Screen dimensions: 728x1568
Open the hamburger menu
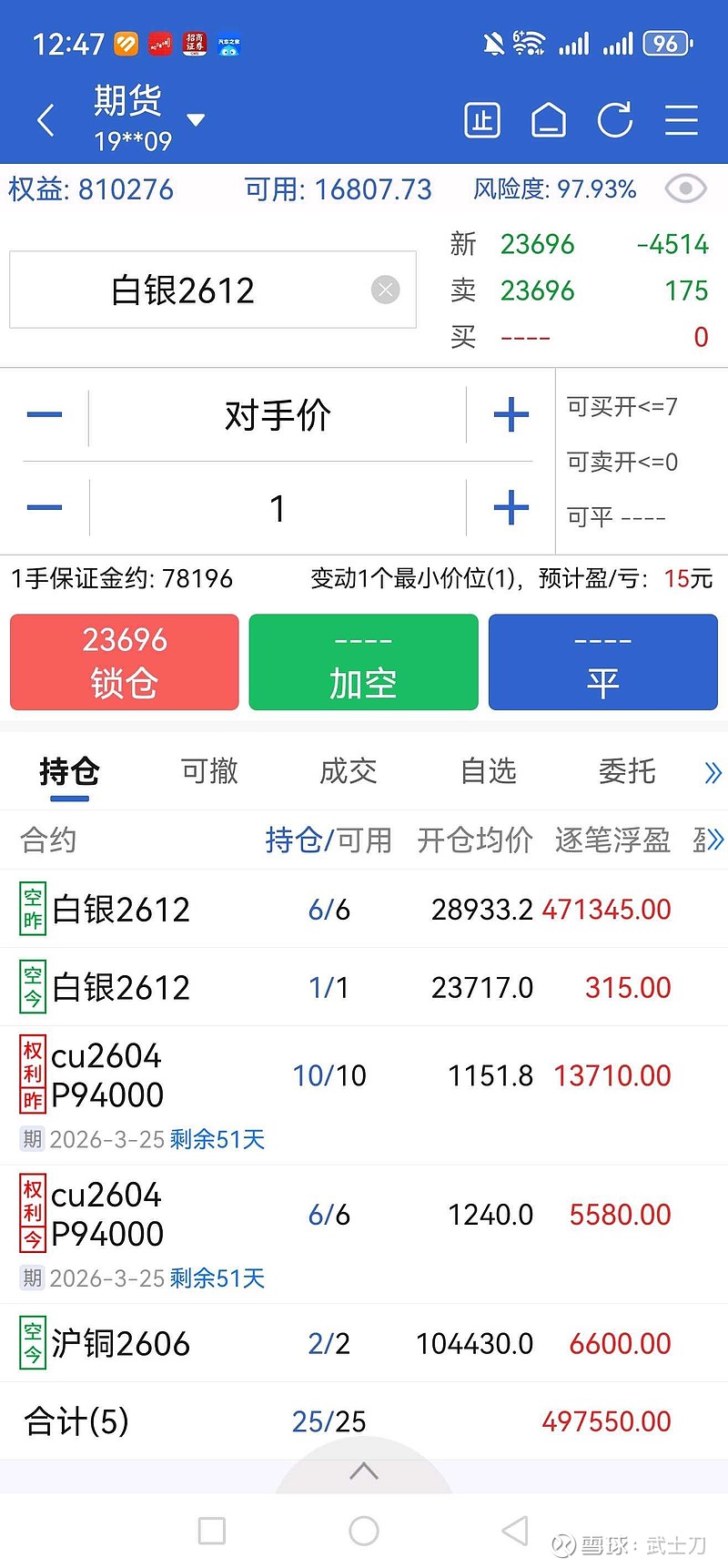681,120
